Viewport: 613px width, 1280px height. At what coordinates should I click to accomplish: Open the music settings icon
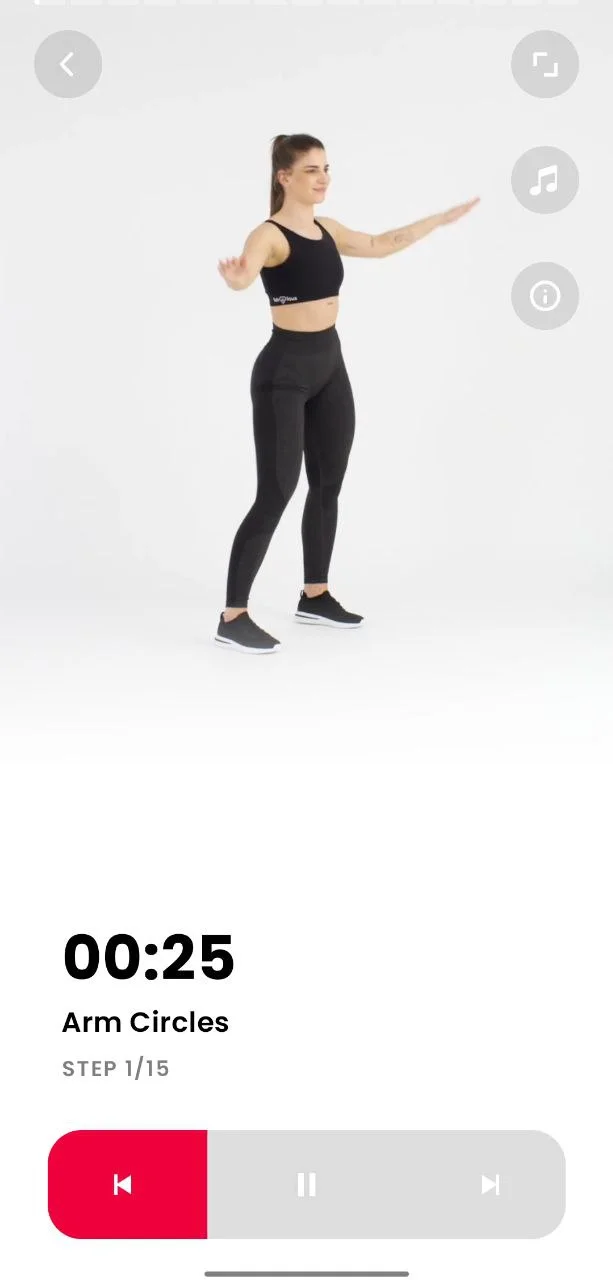(544, 180)
